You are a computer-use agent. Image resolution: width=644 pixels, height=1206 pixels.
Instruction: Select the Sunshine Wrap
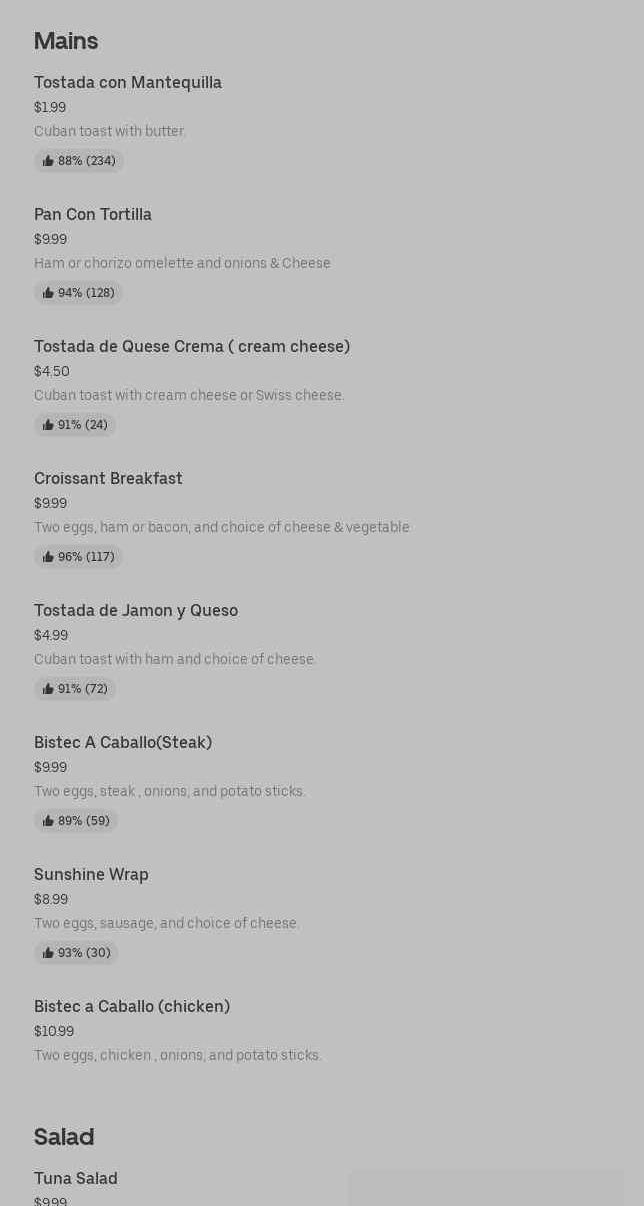pos(91,875)
